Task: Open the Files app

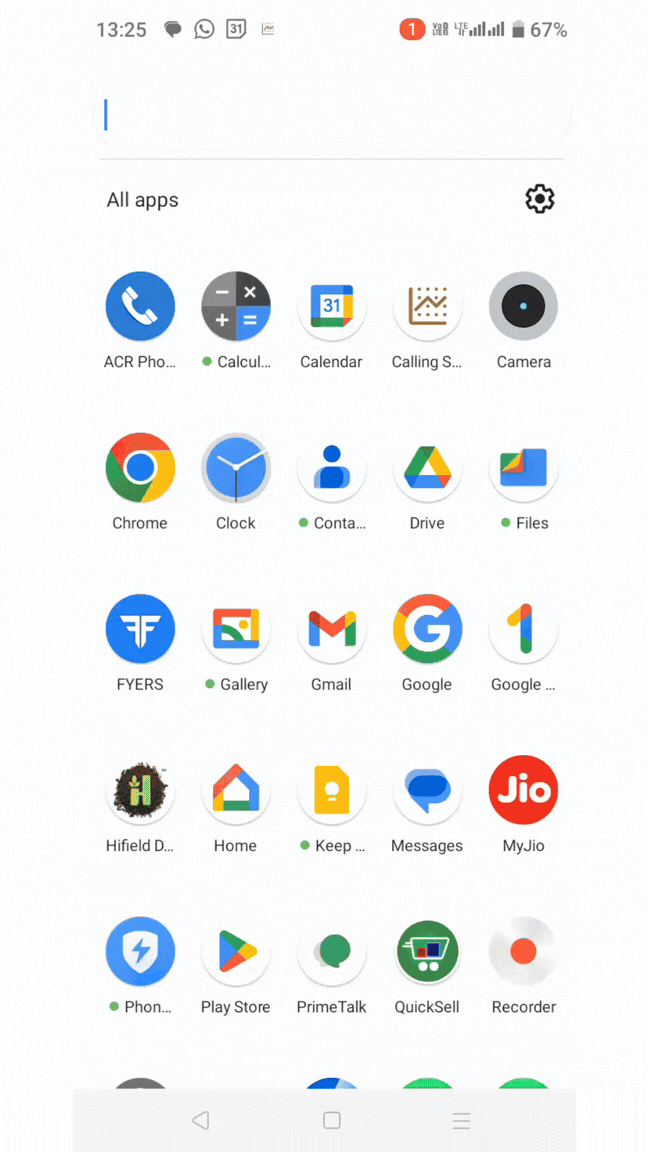Action: (523, 467)
